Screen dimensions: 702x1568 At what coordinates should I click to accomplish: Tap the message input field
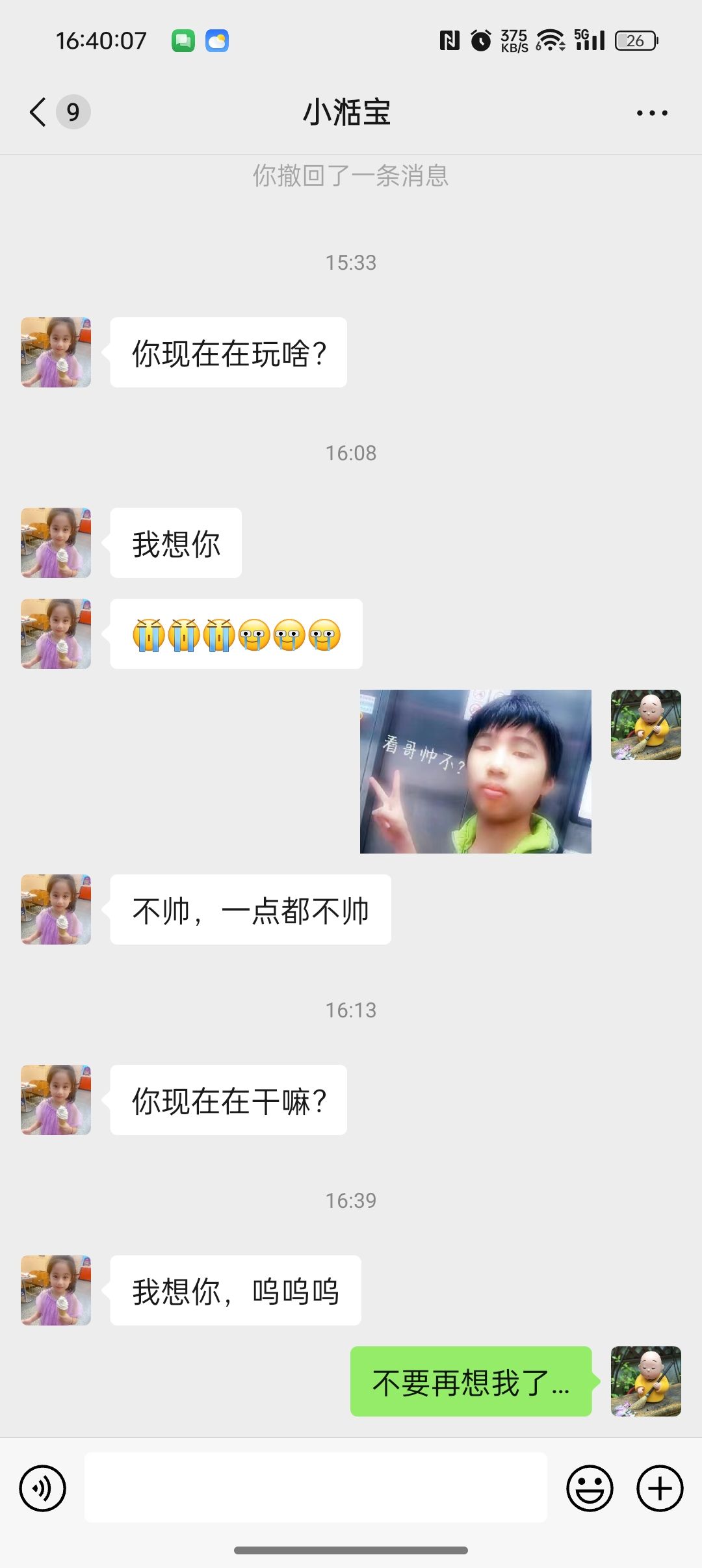(x=315, y=1487)
